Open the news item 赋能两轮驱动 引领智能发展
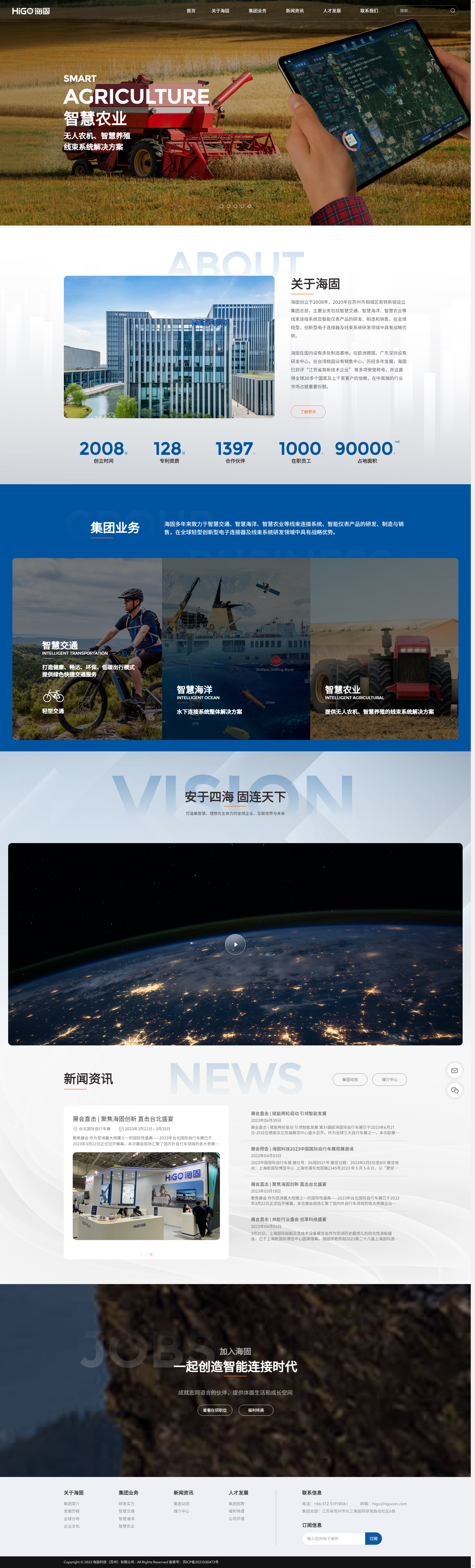The height and width of the screenshot is (1568, 475). pyautogui.click(x=289, y=1113)
